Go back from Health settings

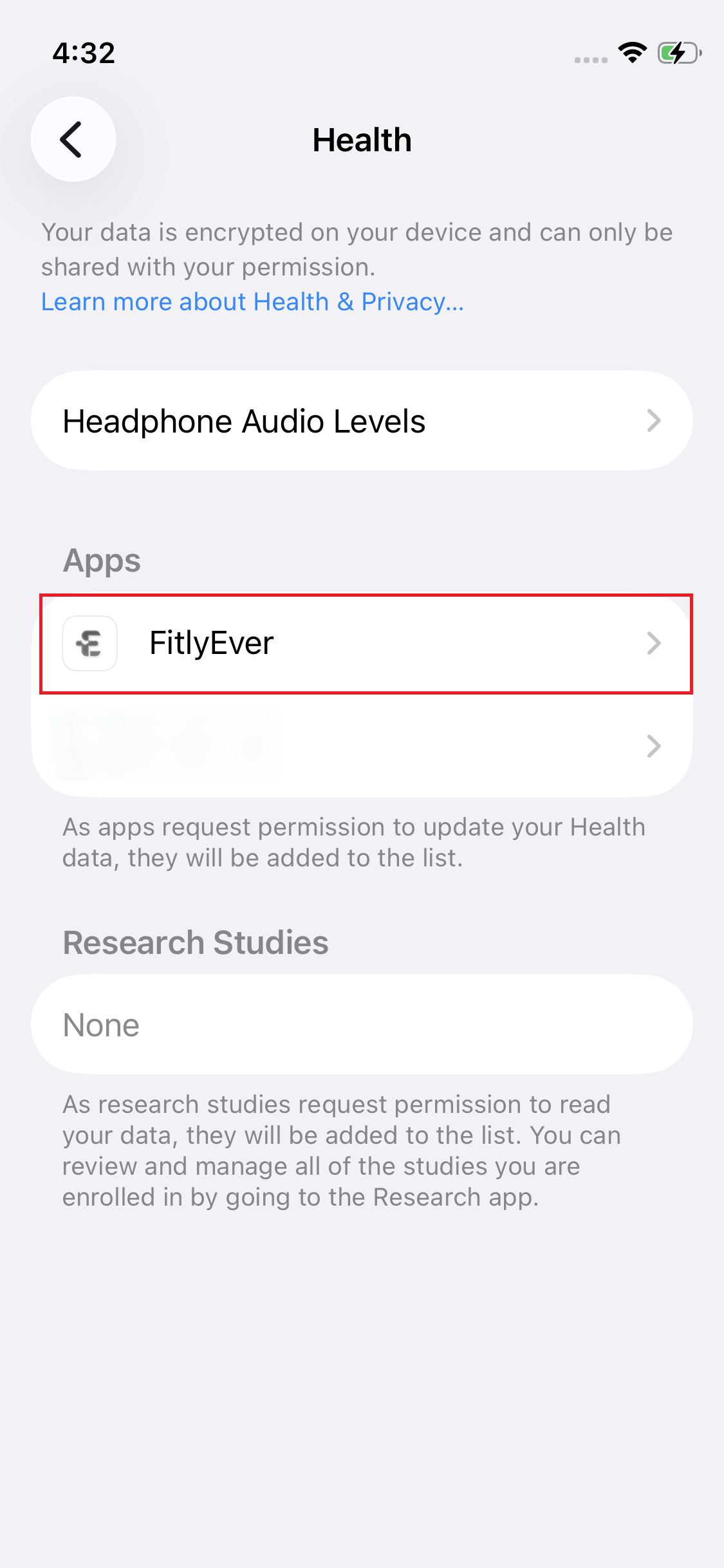[x=73, y=139]
